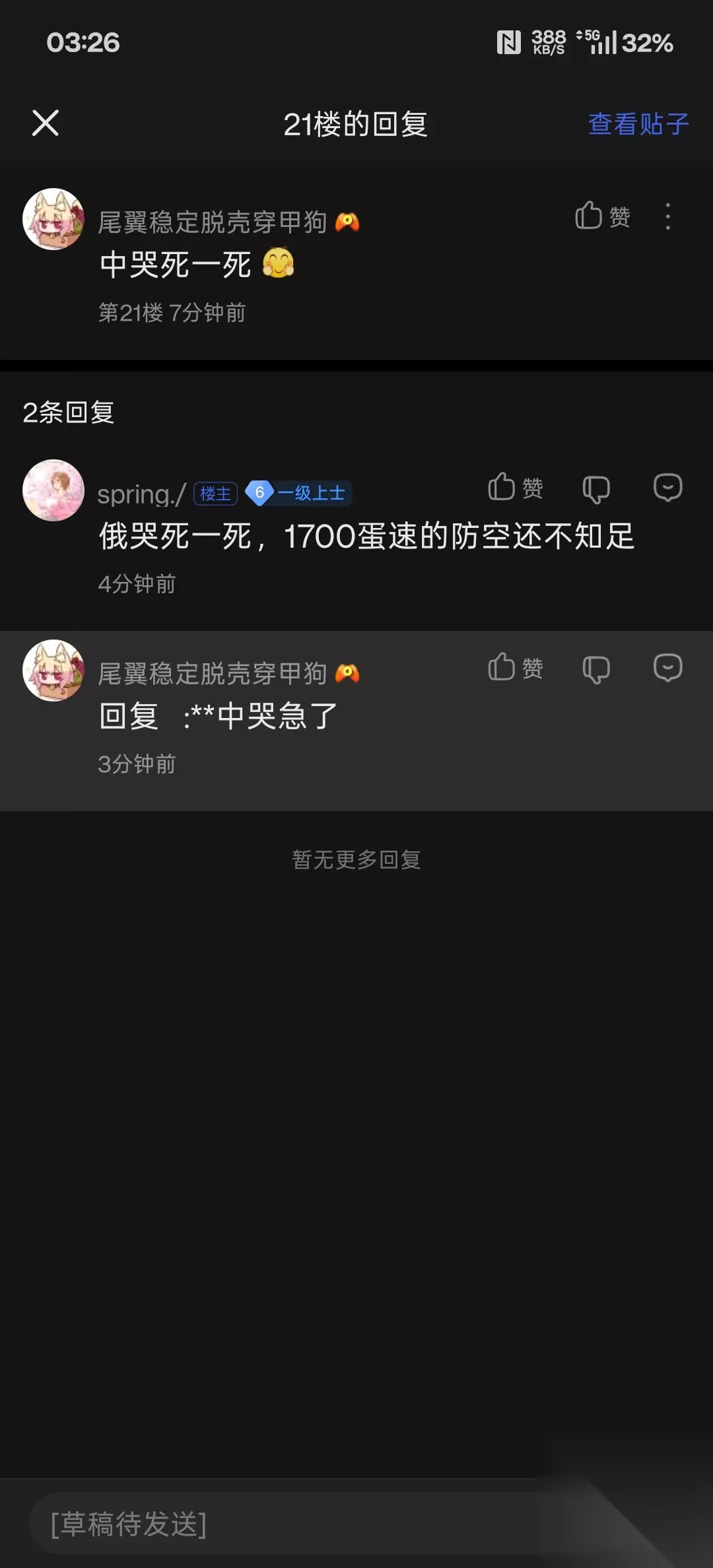
Task: Open 尾翼稳定脱壳穿甲狗's avatar on the 21楼 comment
Action: [x=53, y=219]
